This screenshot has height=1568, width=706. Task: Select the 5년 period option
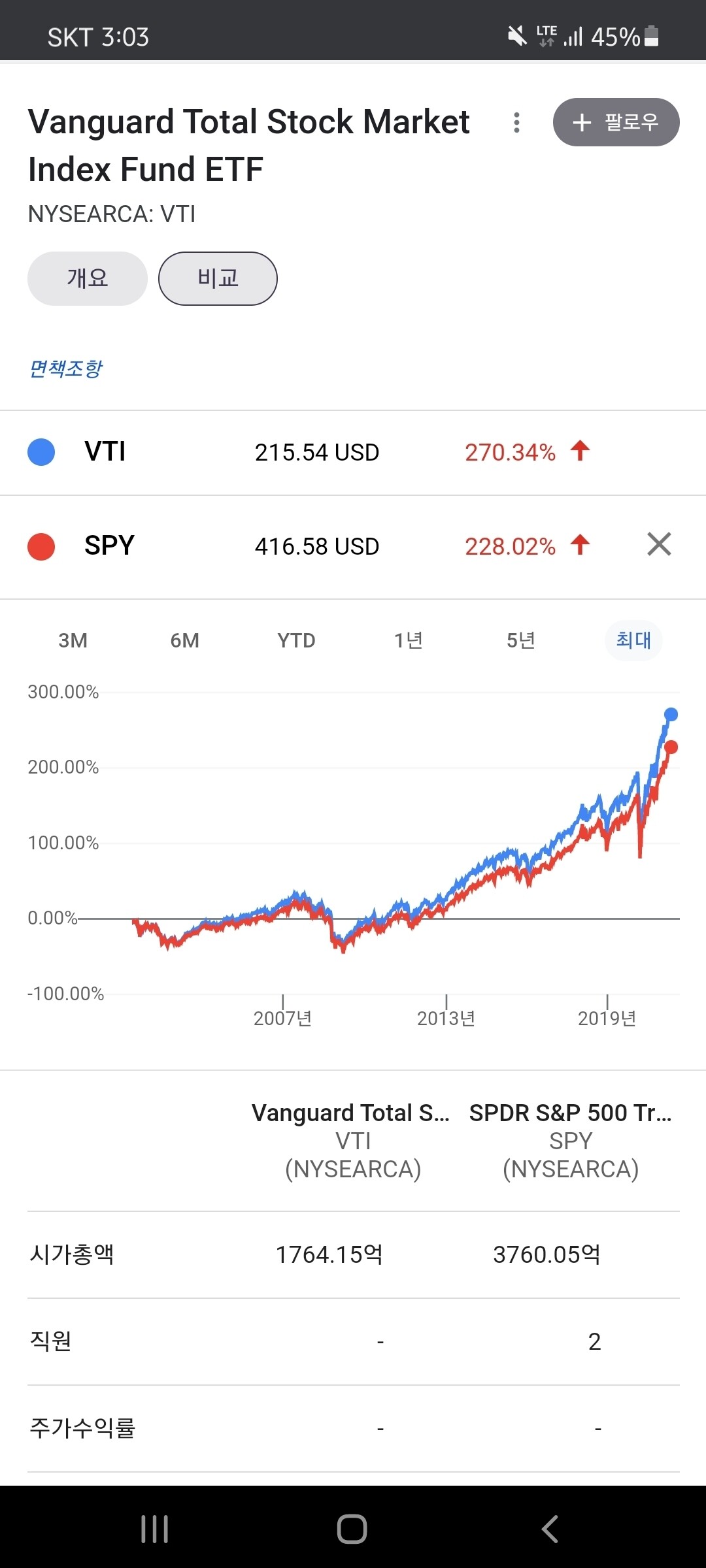[520, 640]
